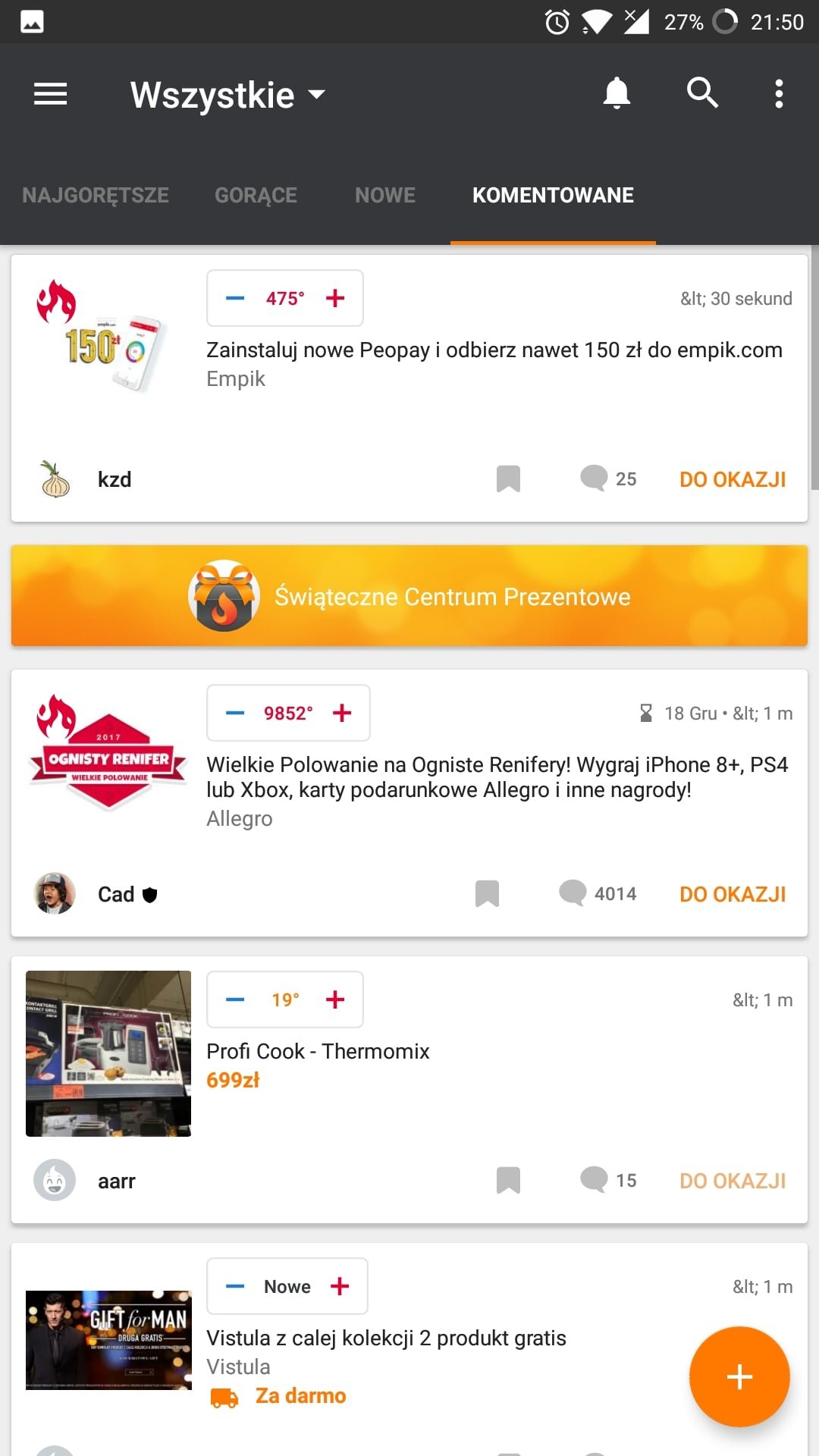Switch to the NOWE tab

[385, 195]
